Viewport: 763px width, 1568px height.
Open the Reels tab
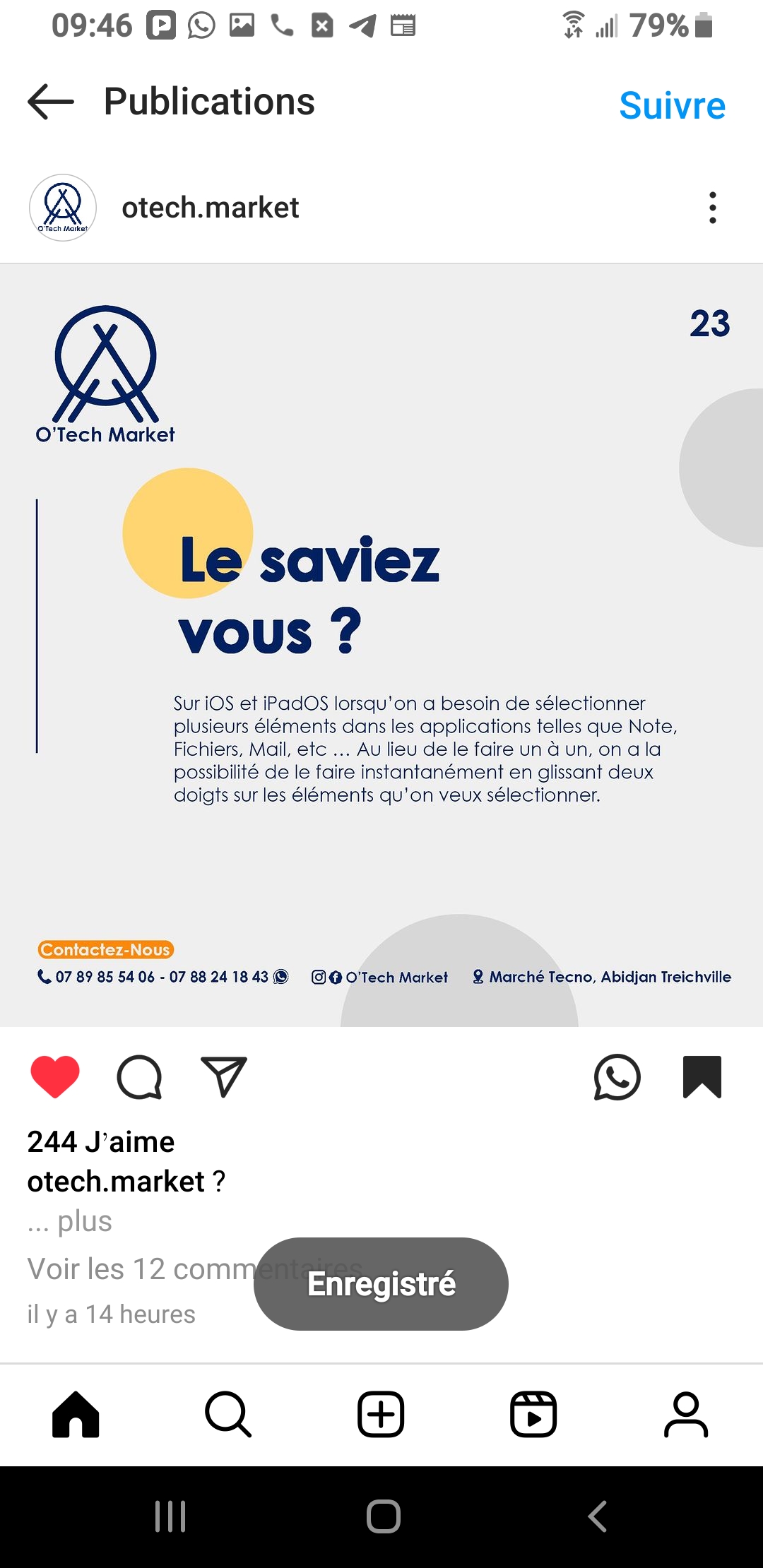click(533, 1415)
